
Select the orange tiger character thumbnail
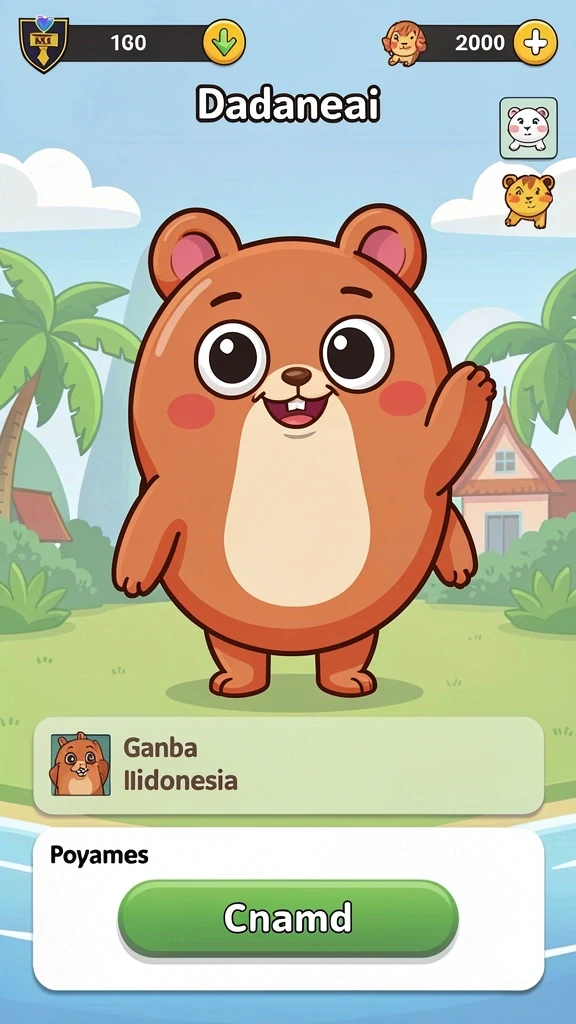pyautogui.click(x=528, y=199)
